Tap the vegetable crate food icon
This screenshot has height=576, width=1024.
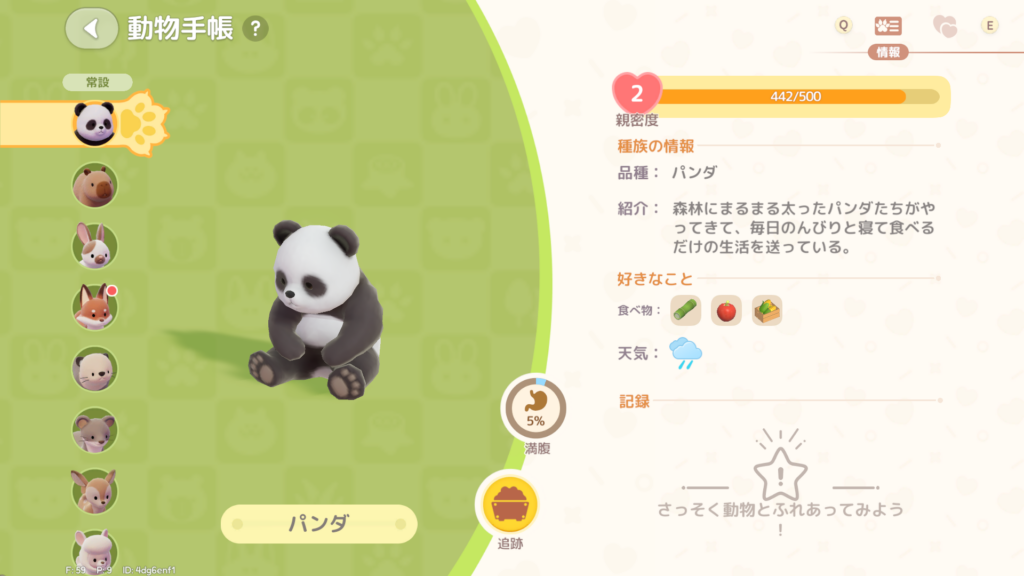[767, 310]
